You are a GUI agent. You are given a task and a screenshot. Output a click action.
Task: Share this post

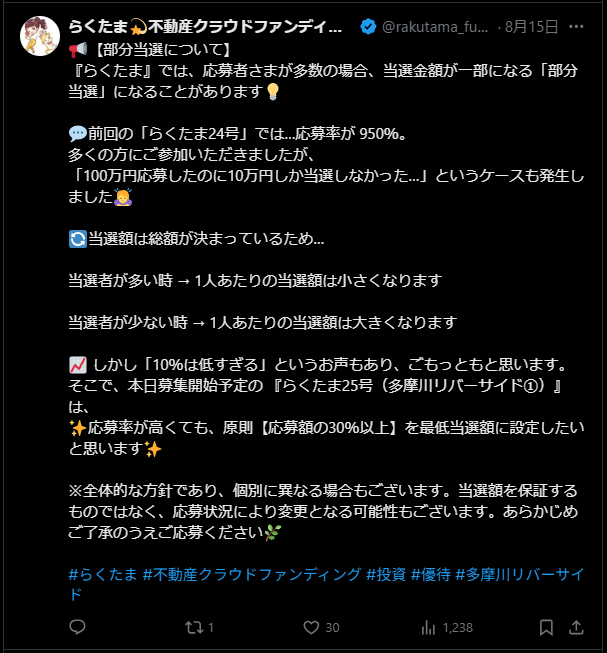point(576,627)
